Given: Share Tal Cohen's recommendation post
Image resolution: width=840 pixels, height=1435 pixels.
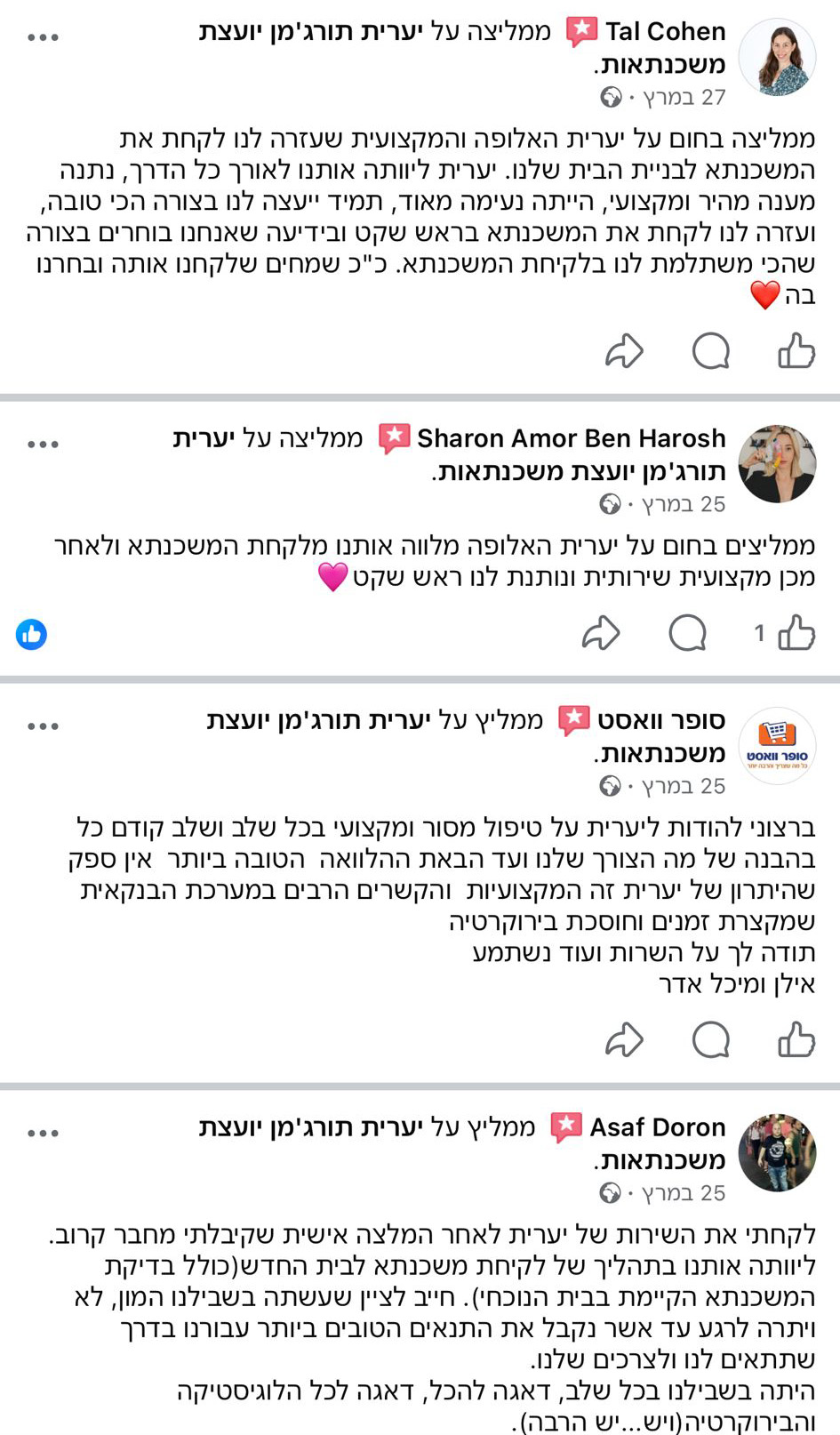Looking at the screenshot, I should [x=624, y=350].
